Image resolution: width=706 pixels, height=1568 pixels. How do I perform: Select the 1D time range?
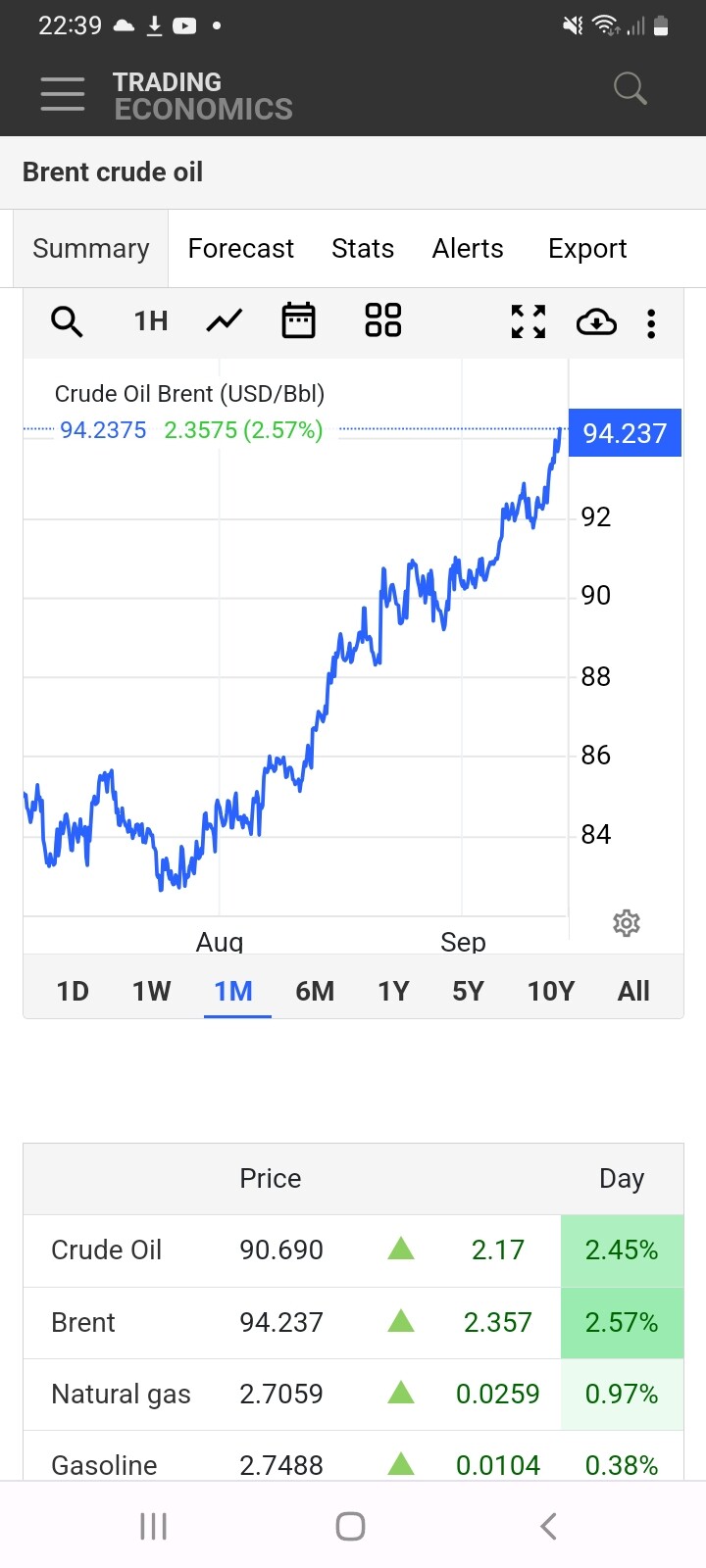pos(73,992)
